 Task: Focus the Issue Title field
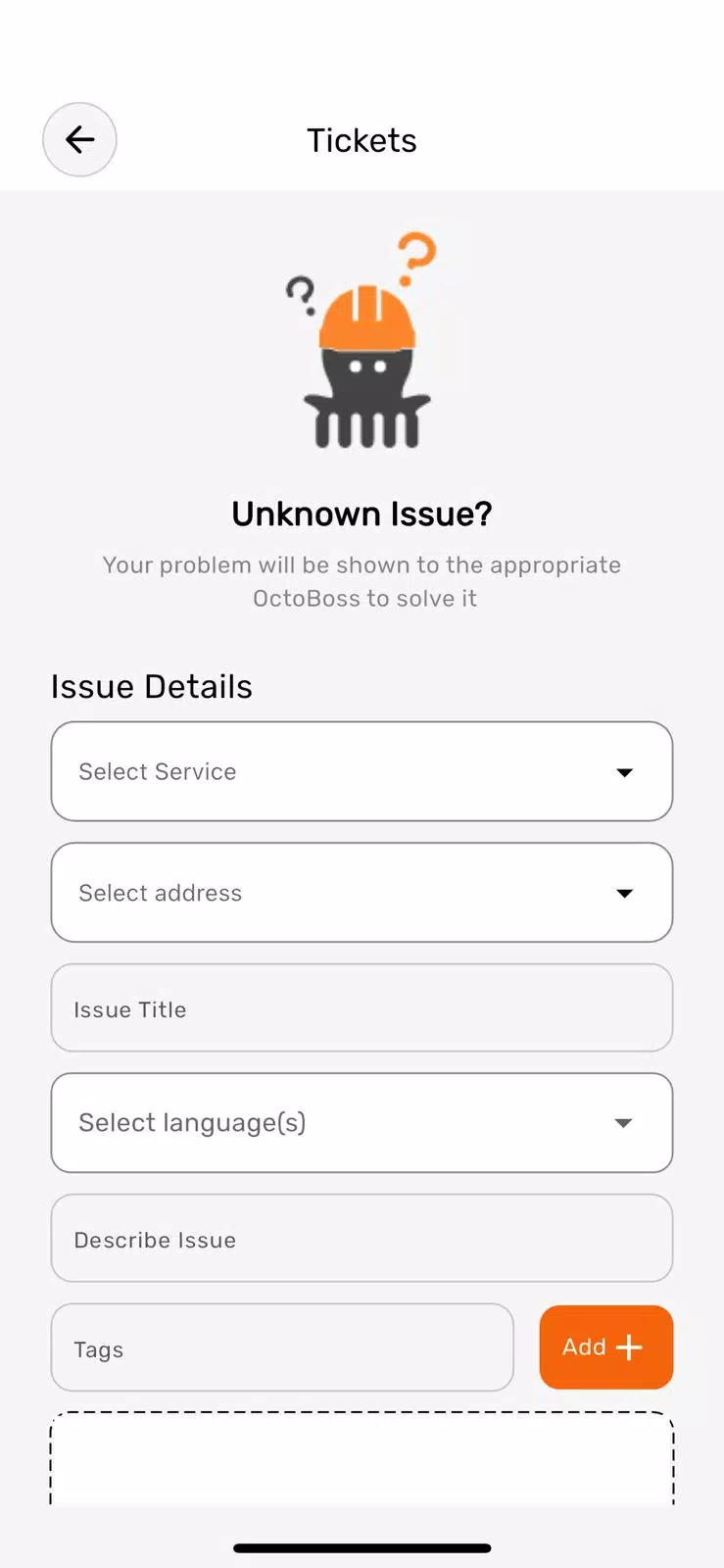coord(362,1008)
